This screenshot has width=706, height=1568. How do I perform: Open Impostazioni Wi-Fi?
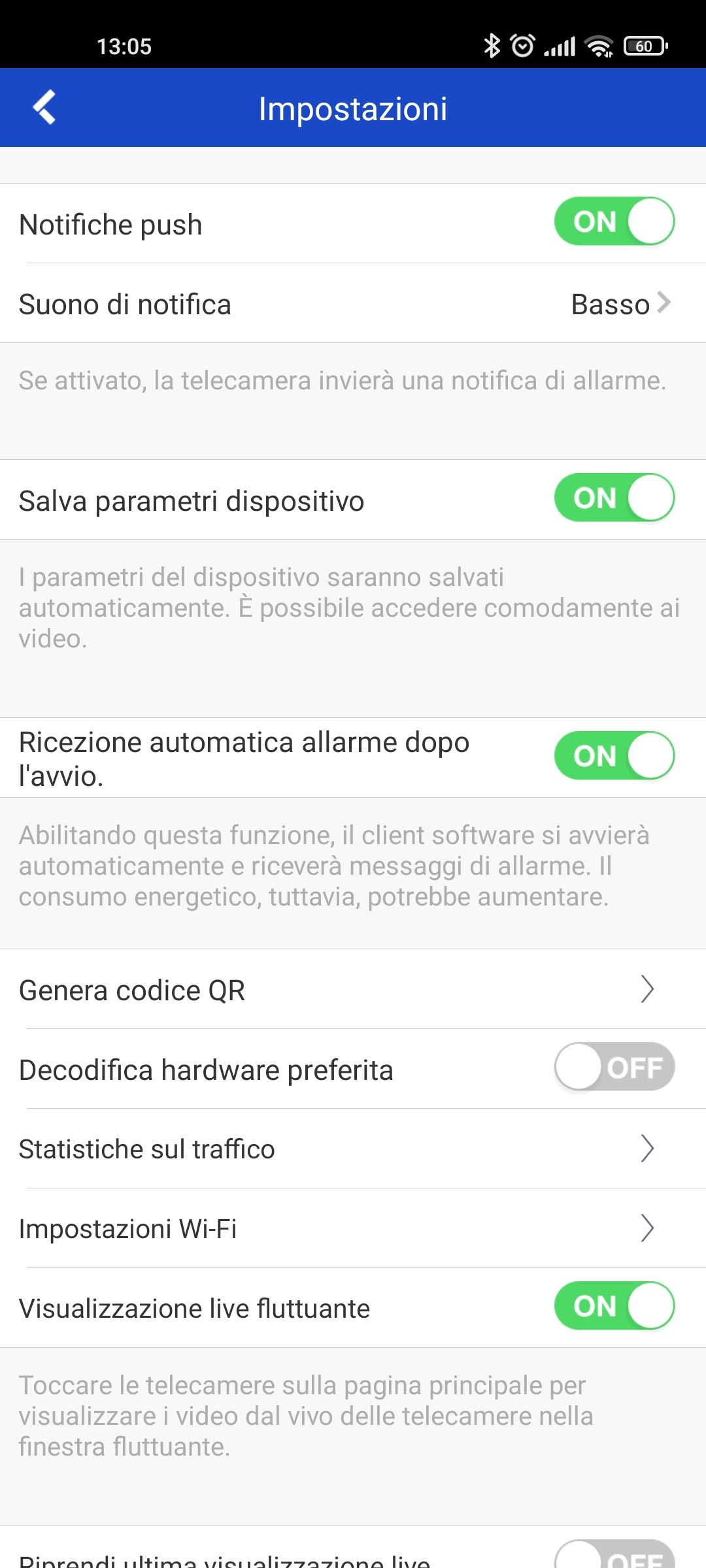coord(353,1228)
